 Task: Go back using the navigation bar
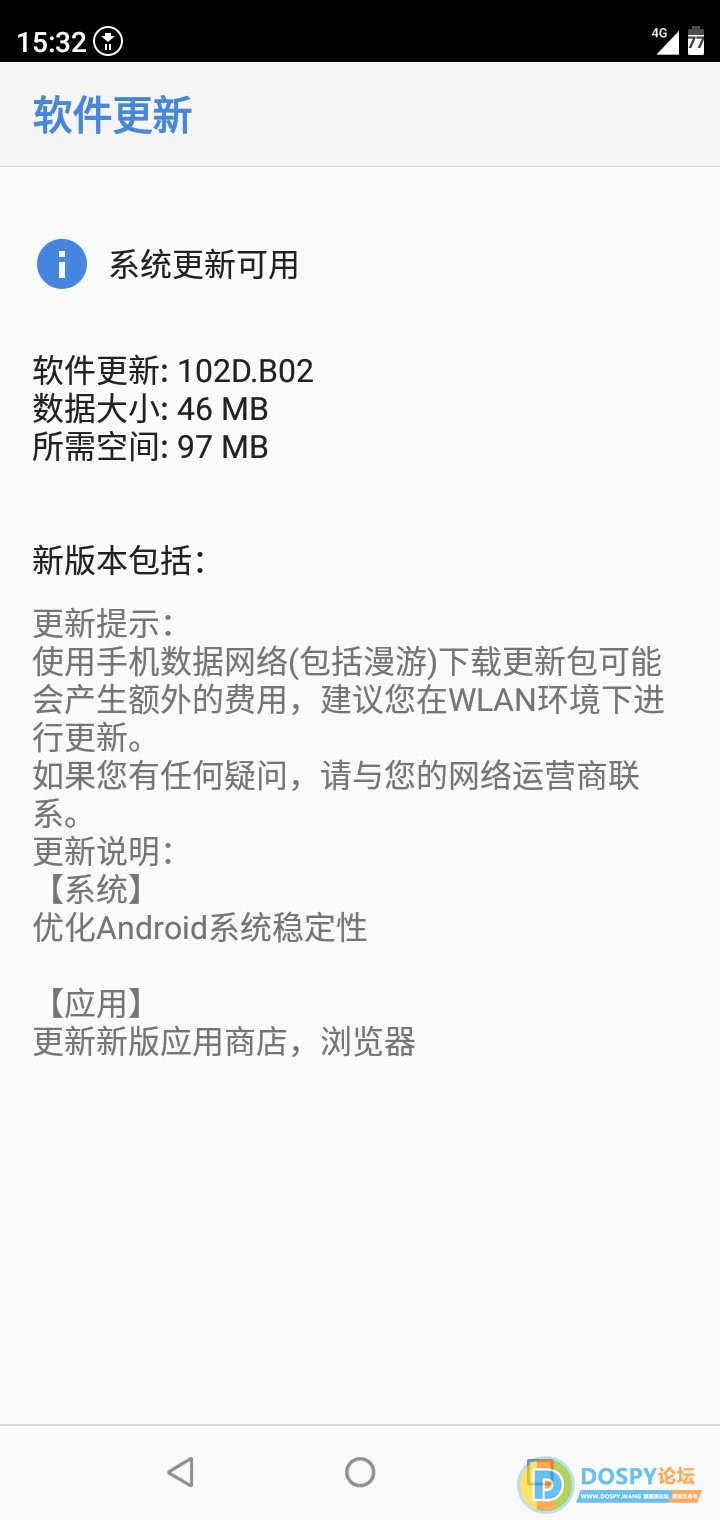coord(180,1472)
